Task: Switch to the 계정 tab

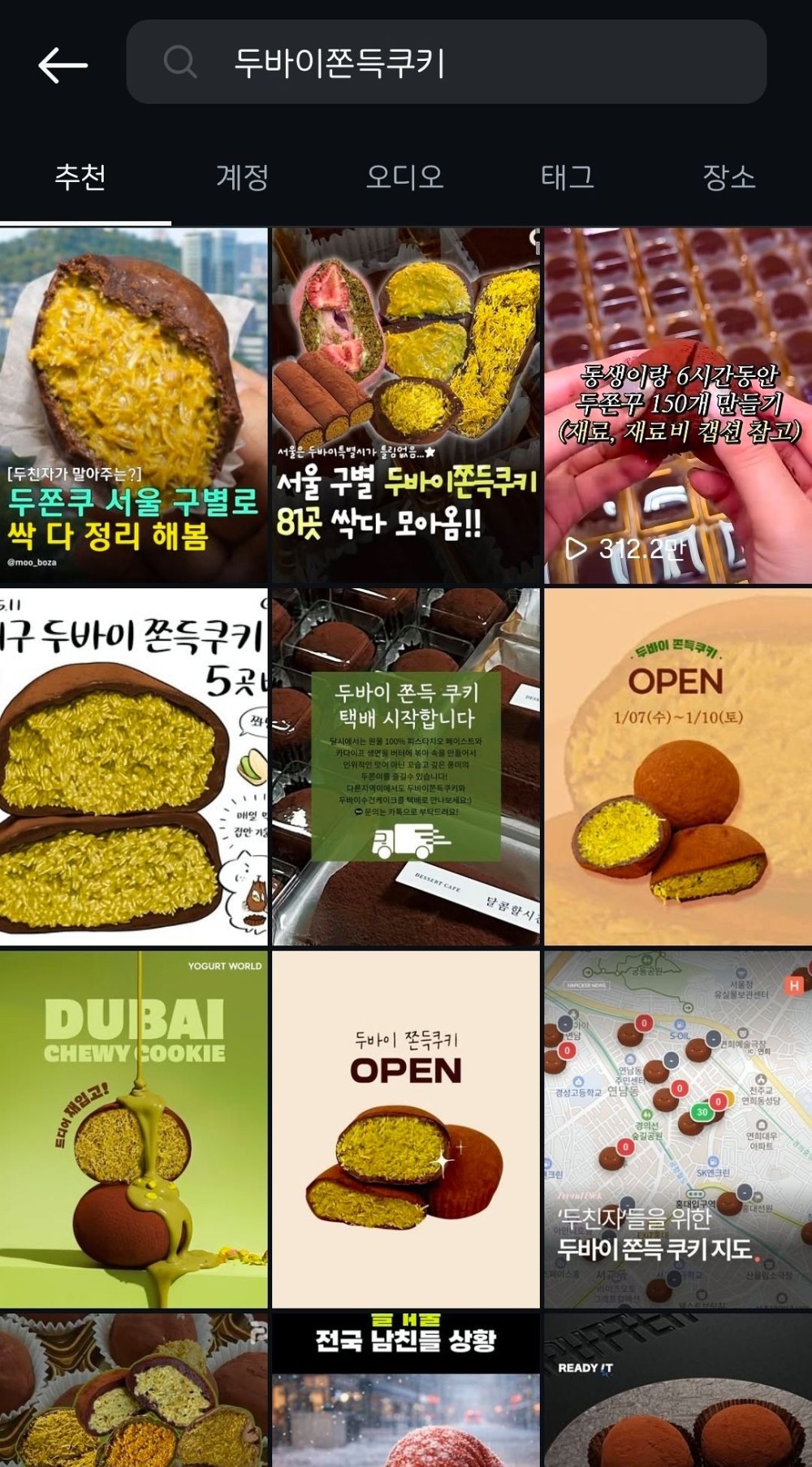Action: click(x=242, y=176)
